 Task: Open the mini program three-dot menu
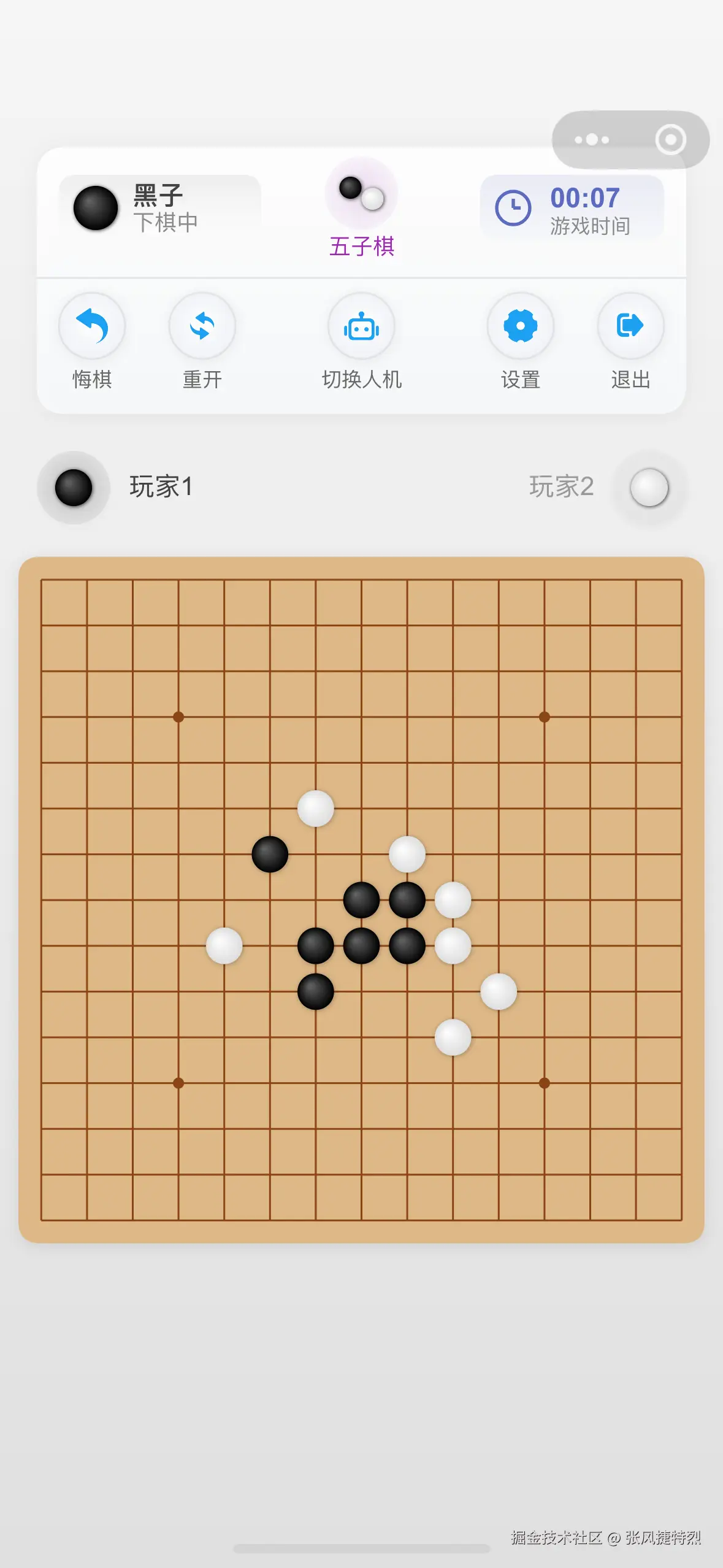592,140
